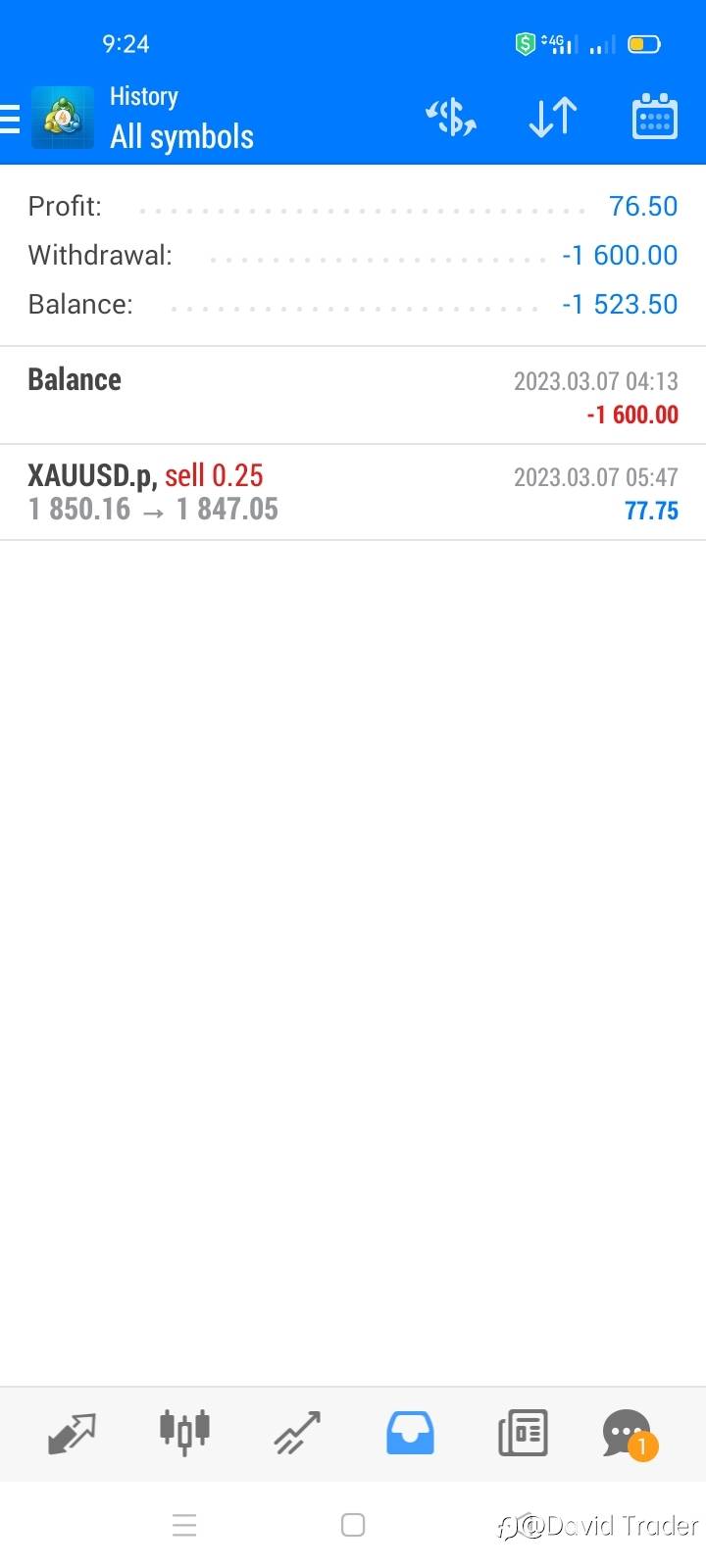Tap the system home button
Viewport: 706px width, 1568px height.
pyautogui.click(x=353, y=1525)
